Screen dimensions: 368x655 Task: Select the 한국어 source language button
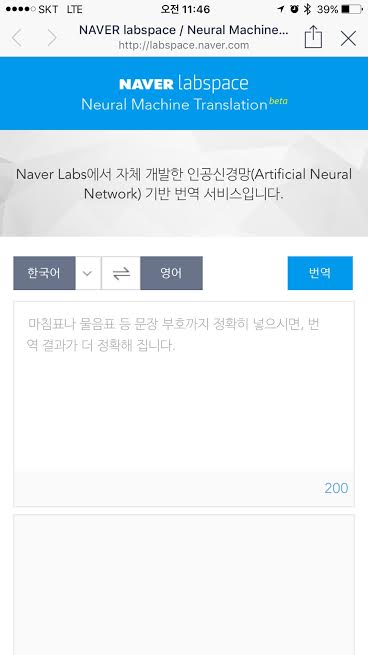click(x=44, y=273)
